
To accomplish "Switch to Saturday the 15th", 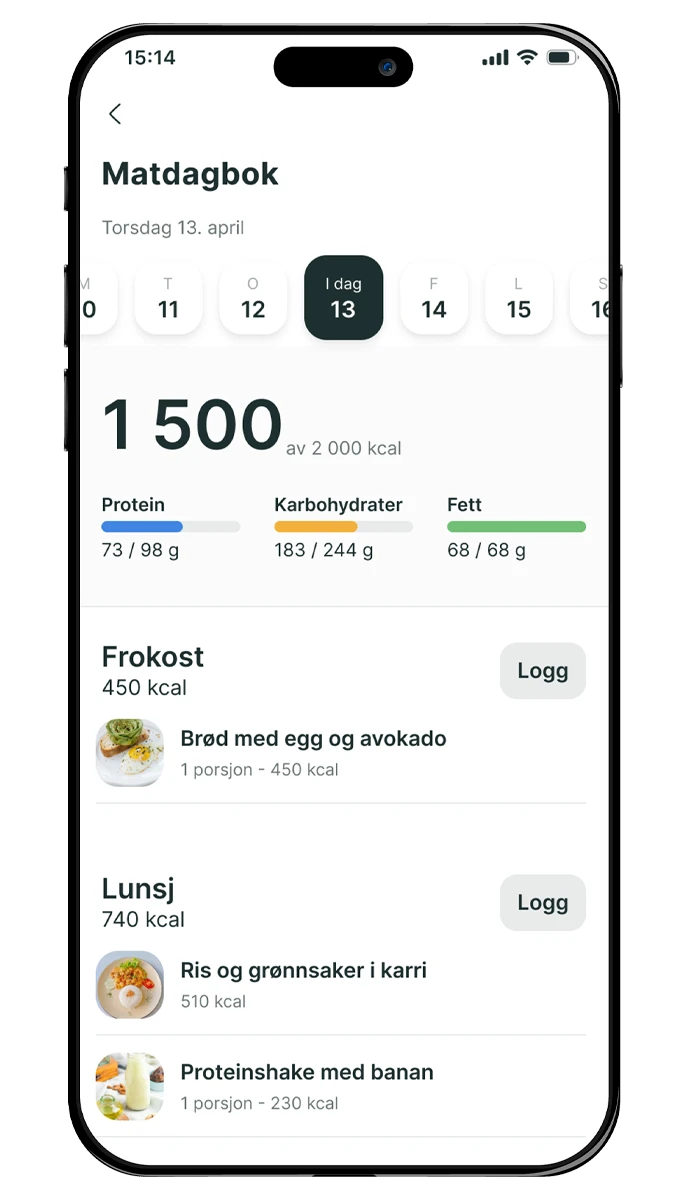I will tap(518, 299).
